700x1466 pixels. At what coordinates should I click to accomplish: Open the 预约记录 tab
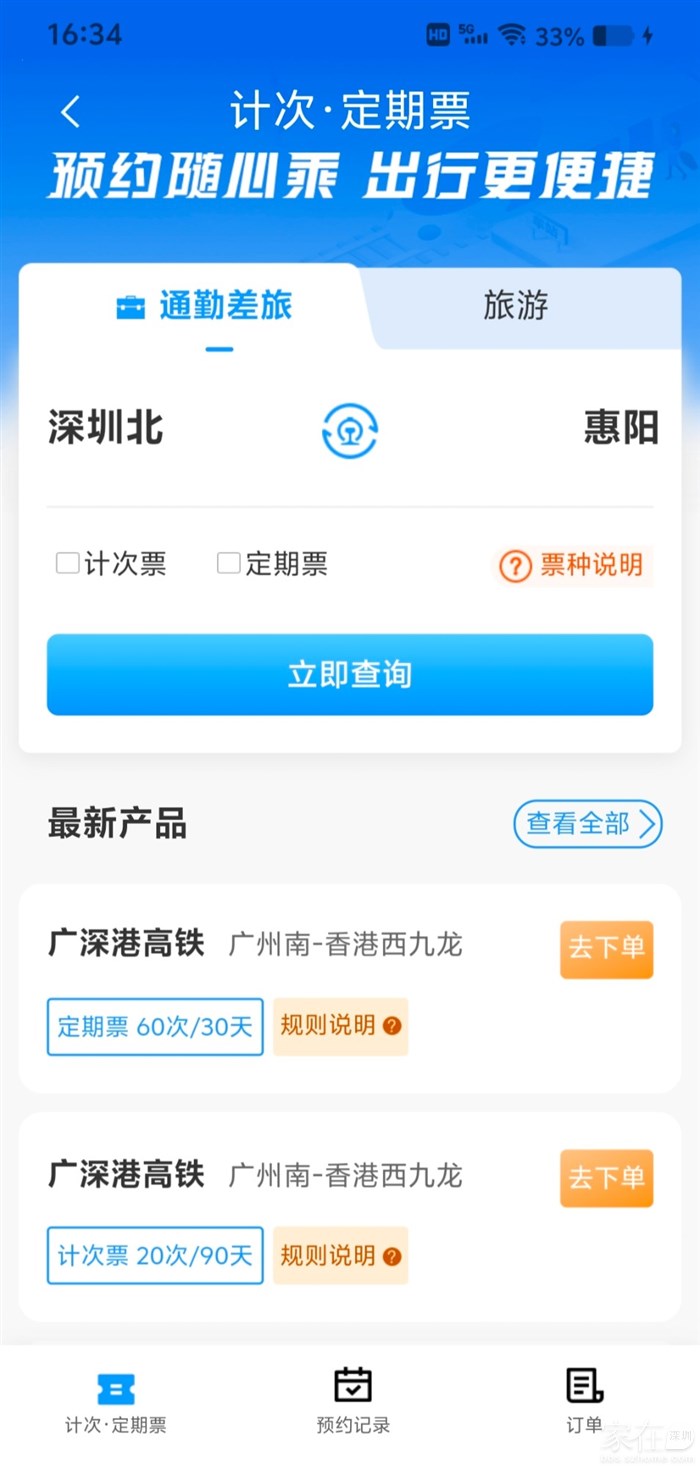(352, 1398)
